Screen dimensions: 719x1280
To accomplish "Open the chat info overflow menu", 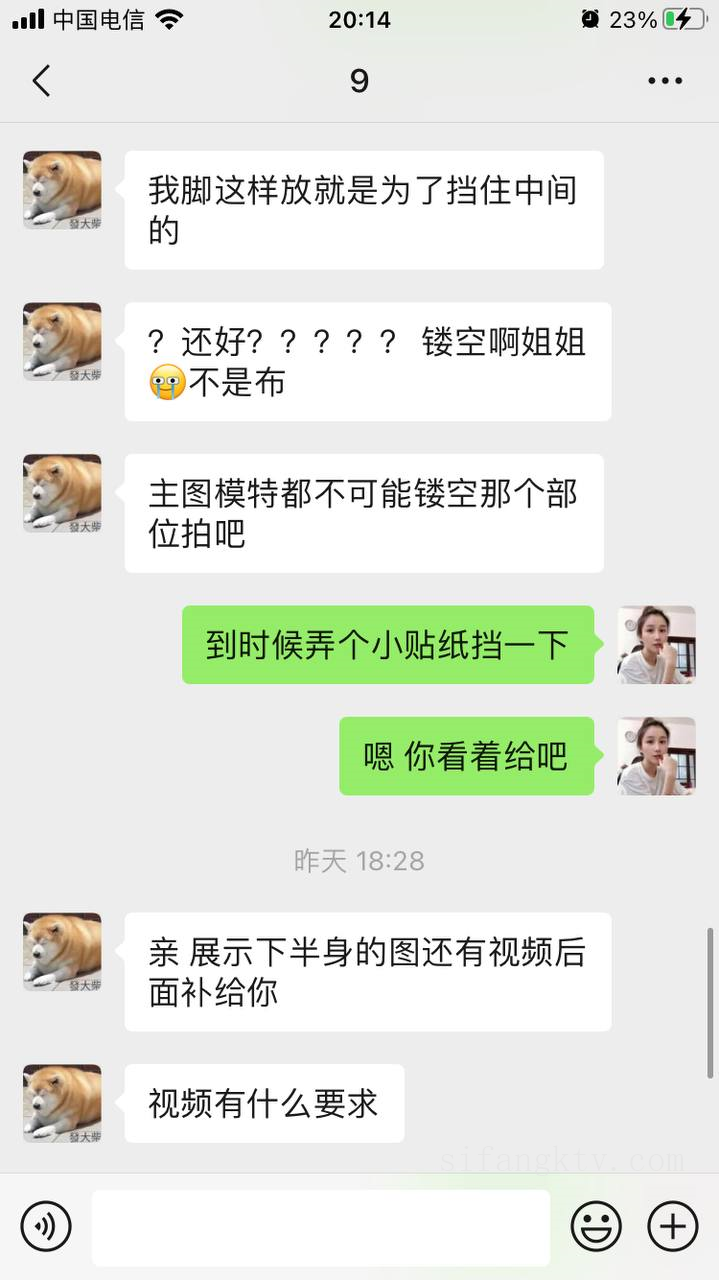I will 665,81.
